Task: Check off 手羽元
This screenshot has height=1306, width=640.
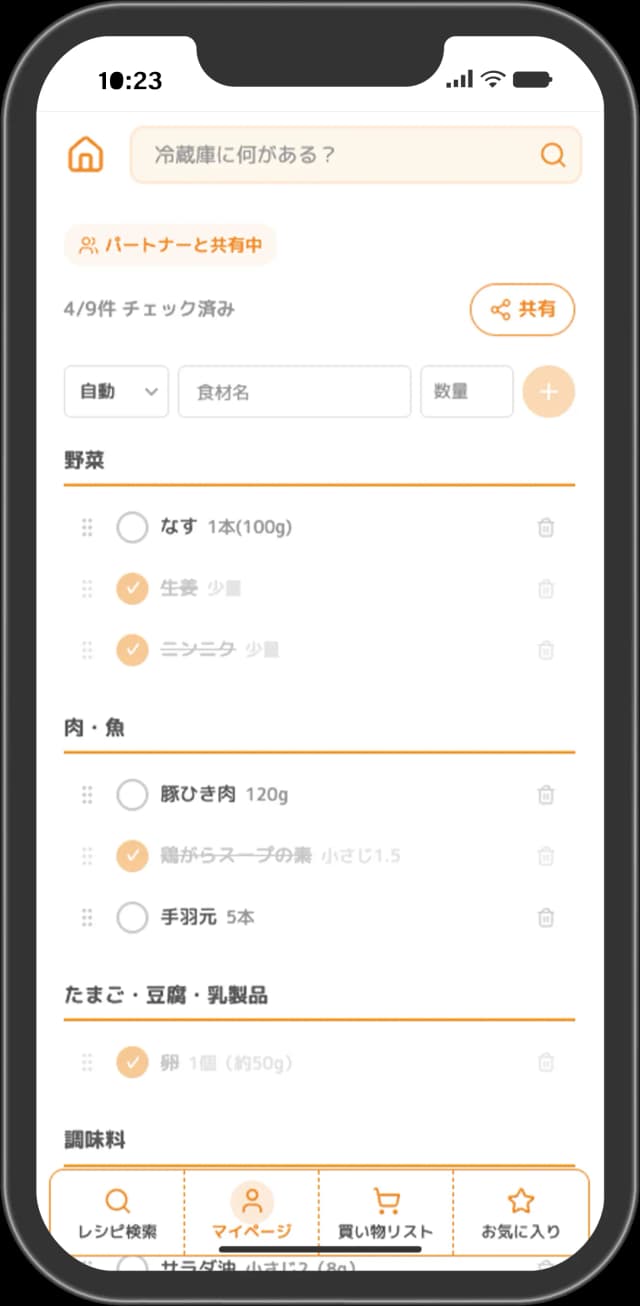Action: tap(132, 917)
